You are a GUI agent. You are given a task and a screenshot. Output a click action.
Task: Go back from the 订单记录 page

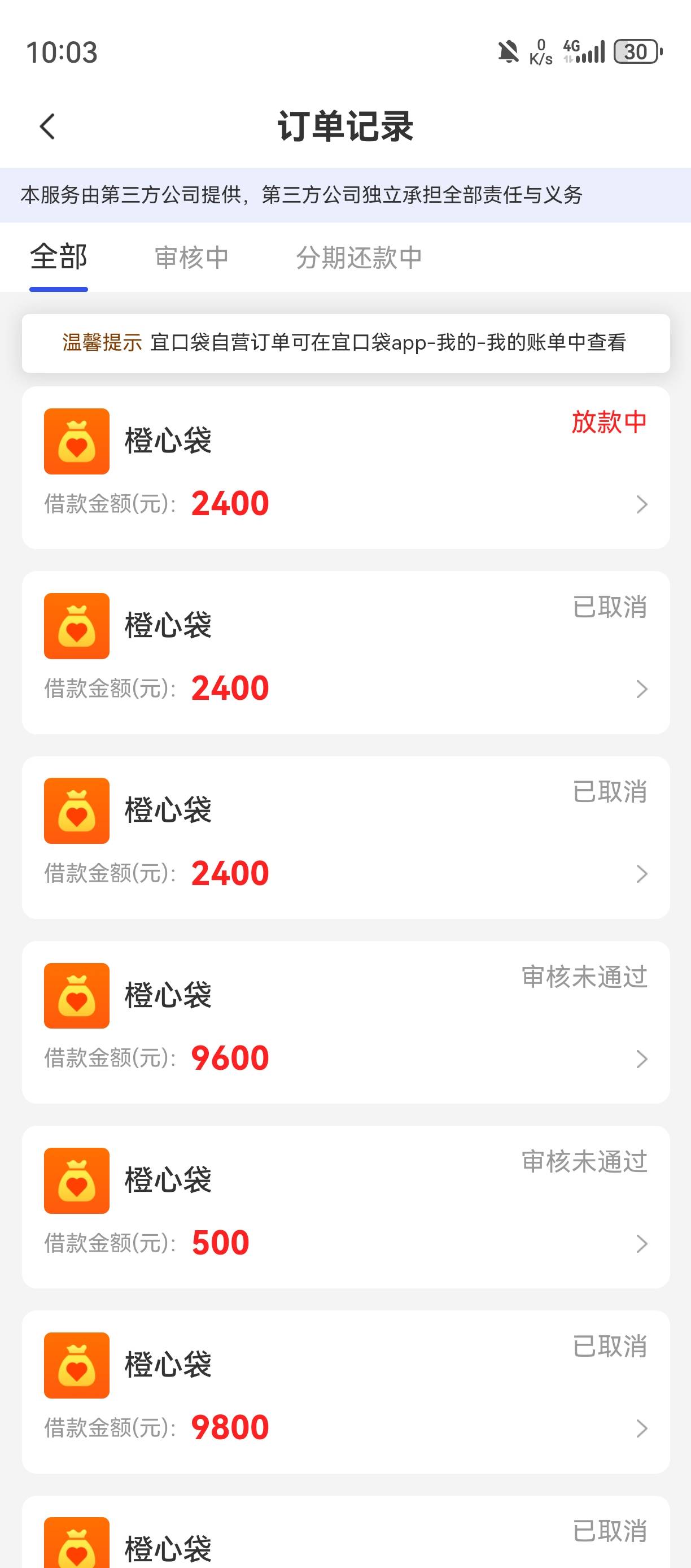[47, 127]
